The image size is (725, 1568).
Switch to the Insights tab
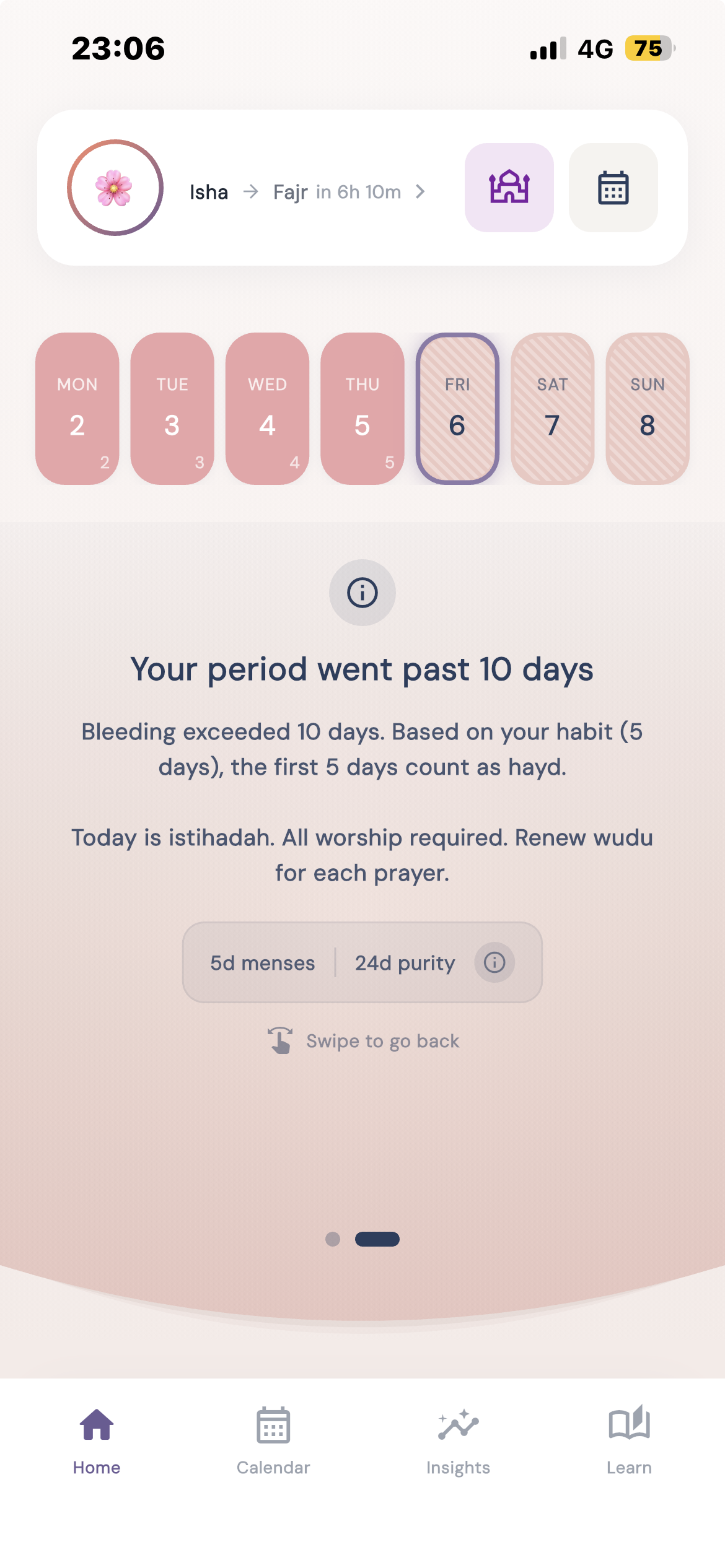tap(458, 1440)
